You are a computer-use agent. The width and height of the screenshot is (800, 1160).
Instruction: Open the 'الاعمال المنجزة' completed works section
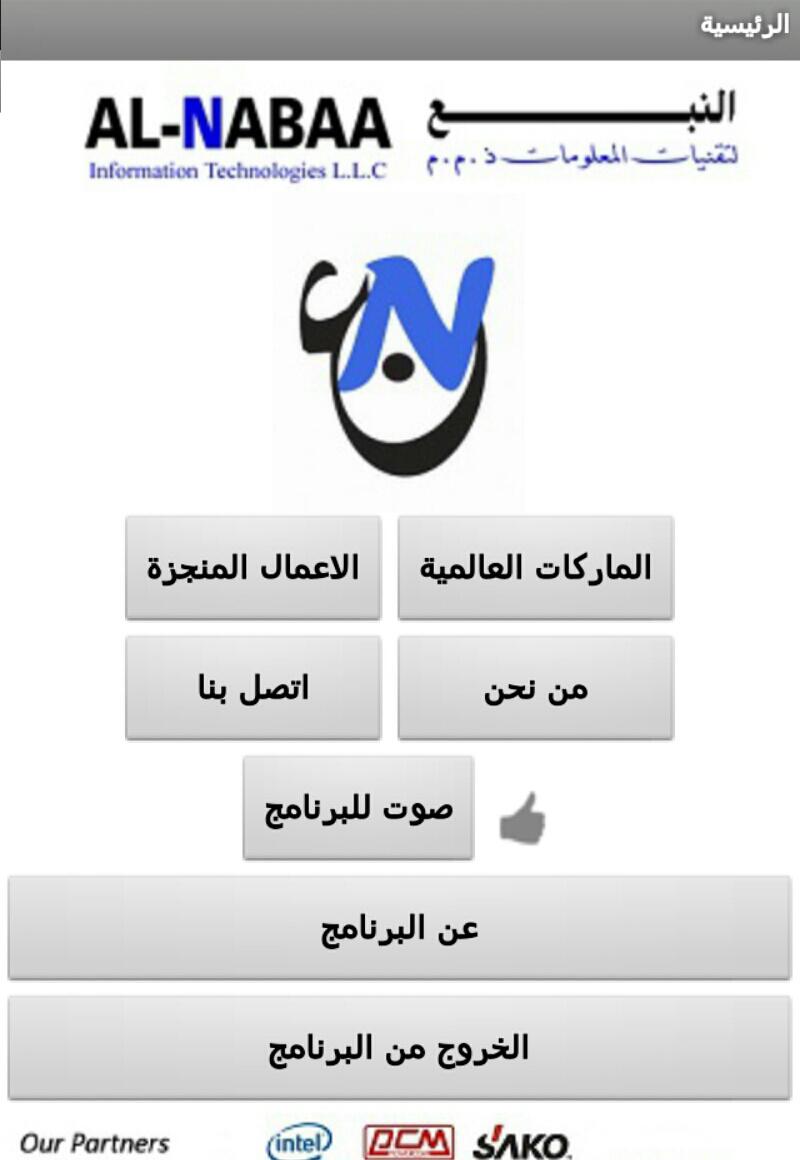click(253, 565)
